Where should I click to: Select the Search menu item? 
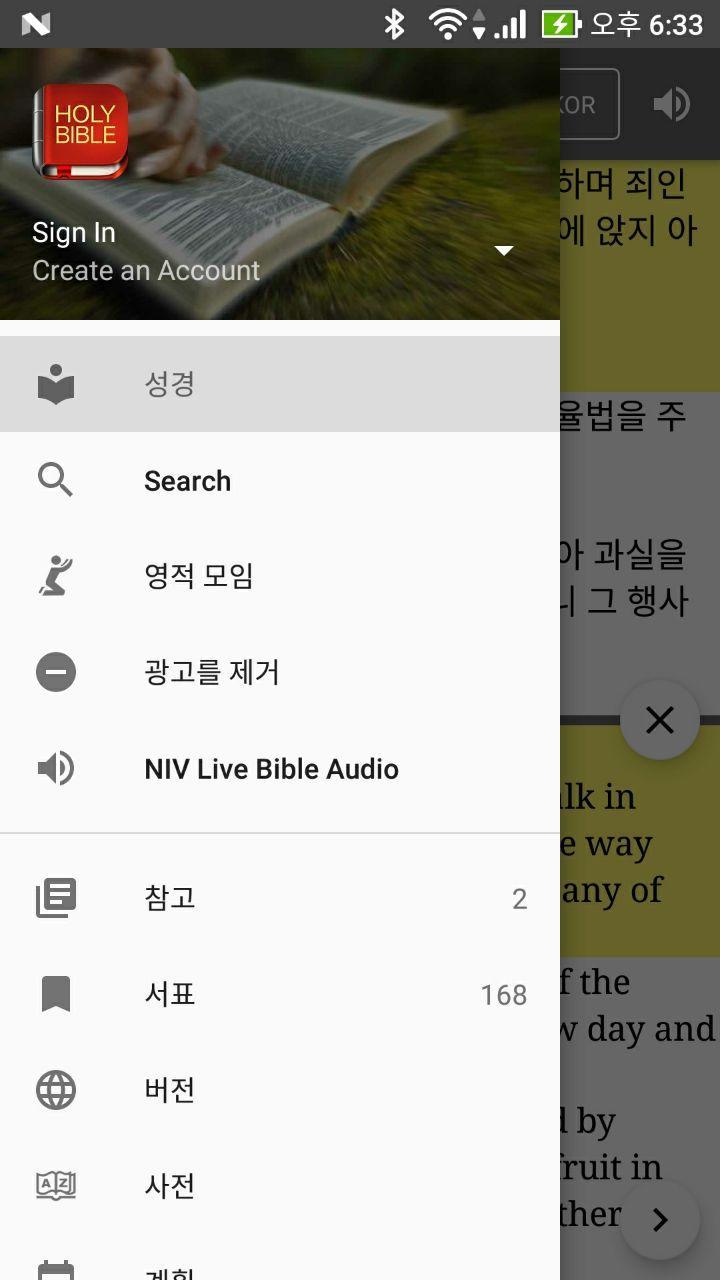coord(187,480)
